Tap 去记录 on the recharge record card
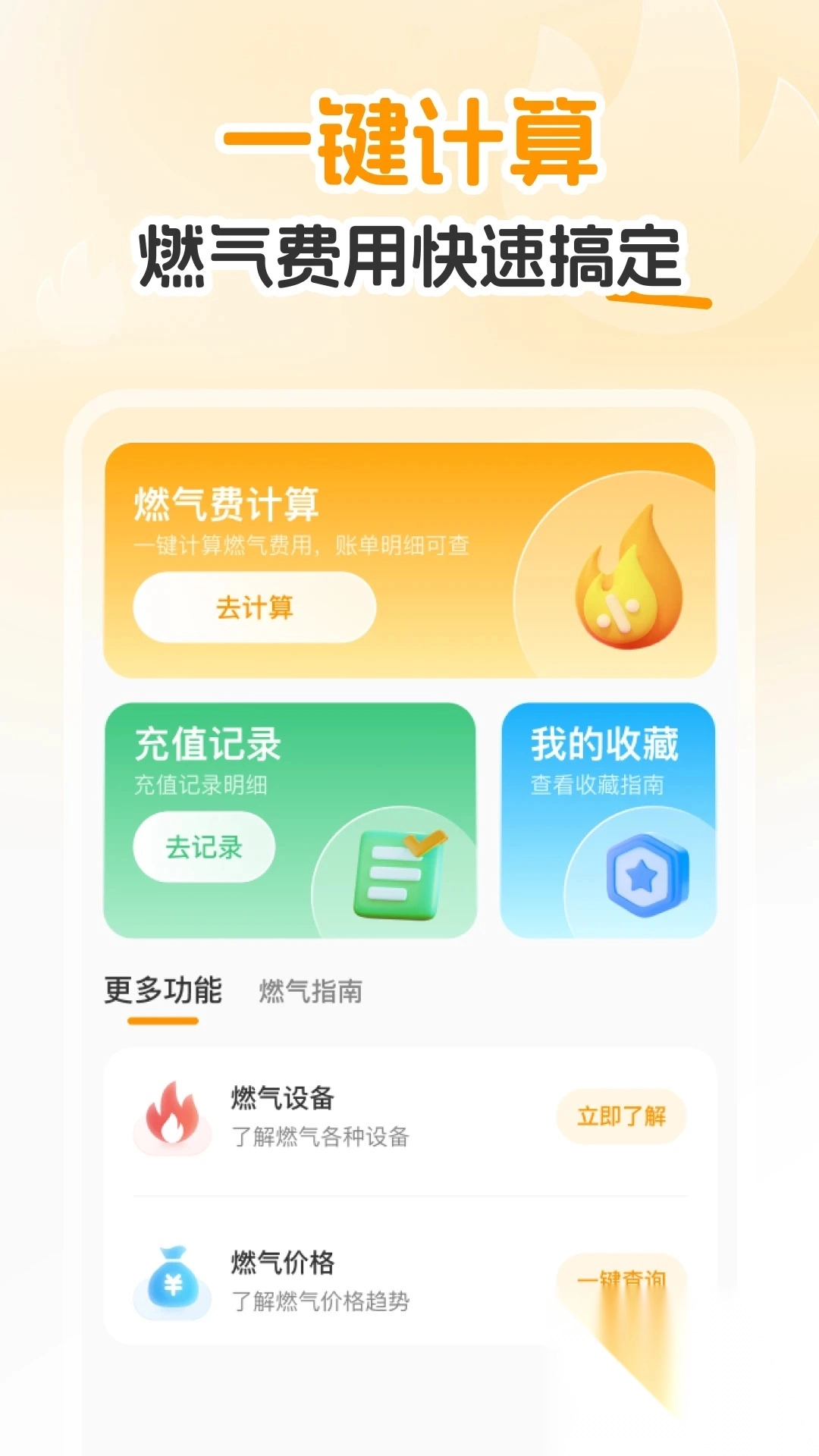Screen dimensions: 819x1456 (x=203, y=848)
